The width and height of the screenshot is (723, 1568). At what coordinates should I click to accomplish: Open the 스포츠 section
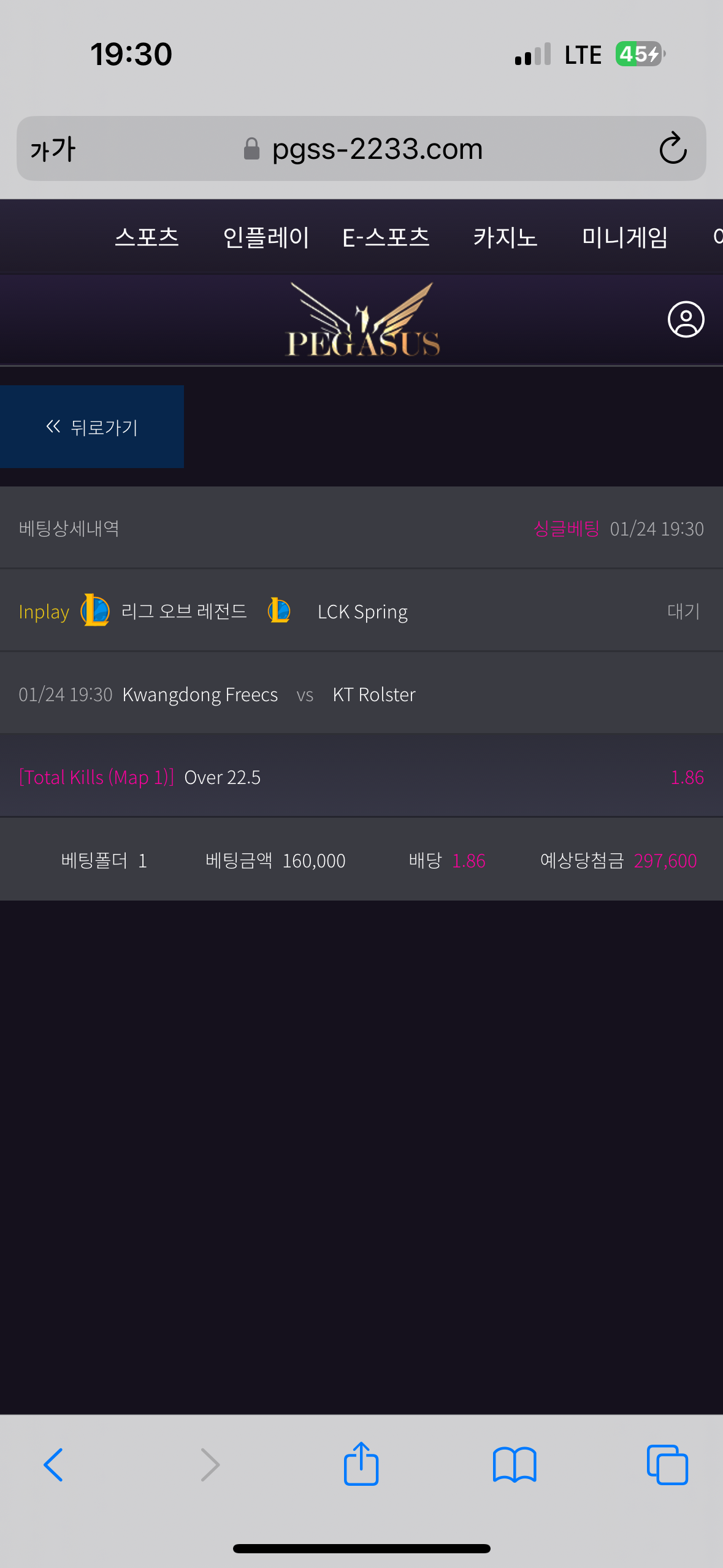coord(147,237)
